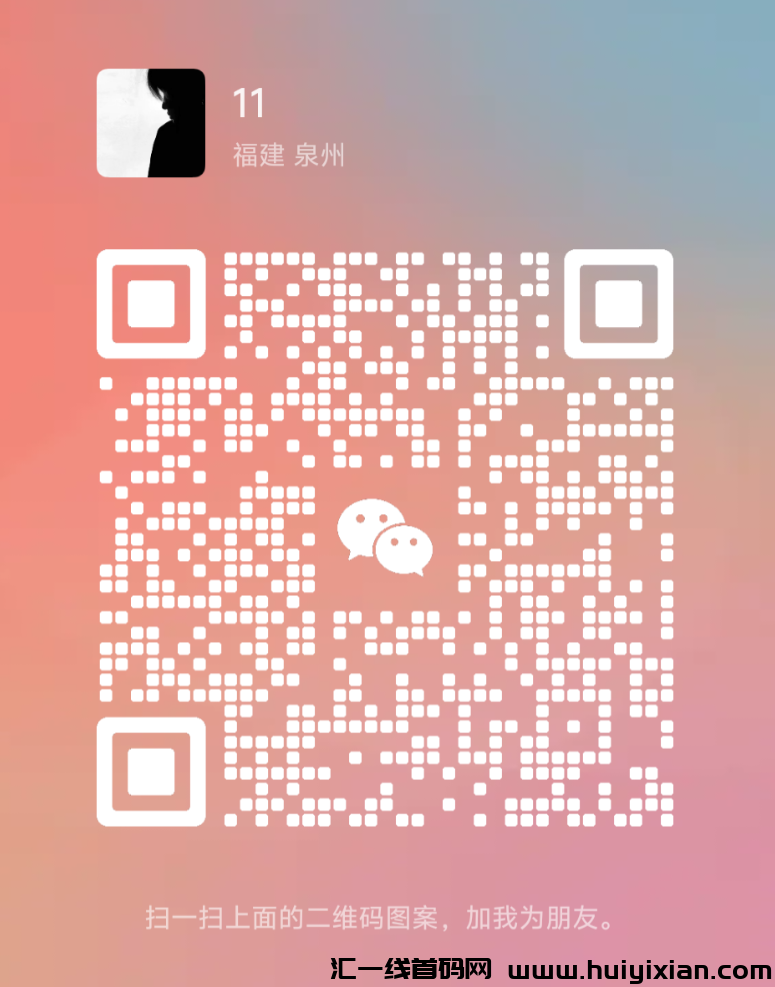
Task: Open the www.huiyixian.com link
Action: click(638, 968)
